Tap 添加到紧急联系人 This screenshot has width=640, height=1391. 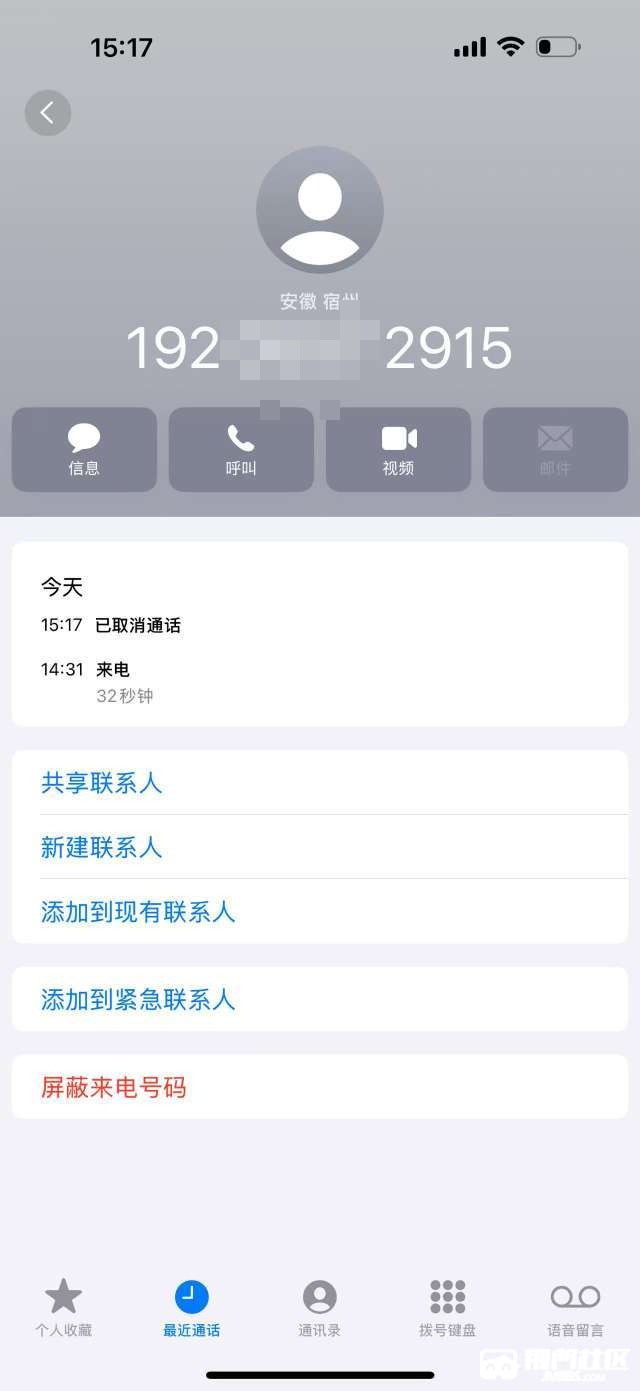pos(138,999)
